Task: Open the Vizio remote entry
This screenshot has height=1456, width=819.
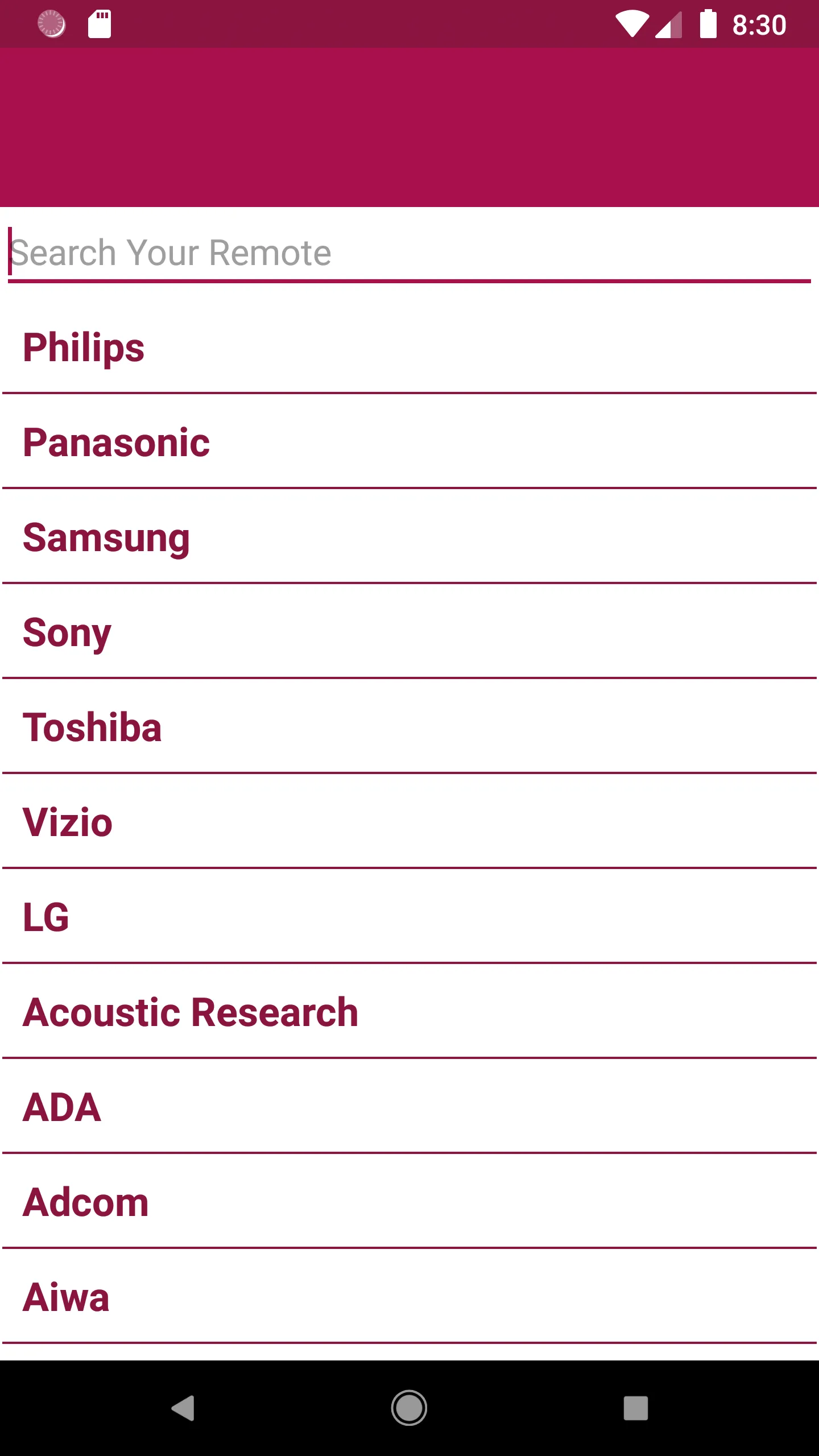Action: coord(409,822)
